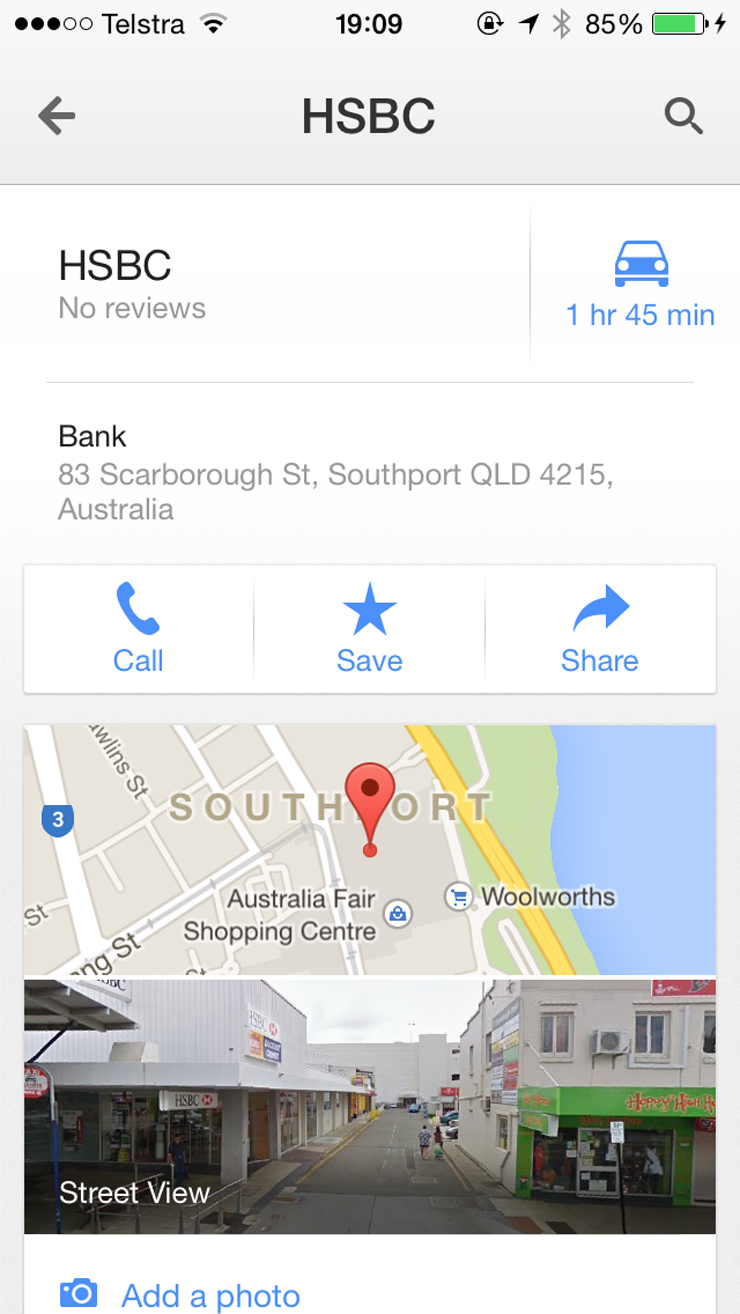Open Street View of the bank
Viewport: 740px width, 1314px height.
pos(370,1106)
